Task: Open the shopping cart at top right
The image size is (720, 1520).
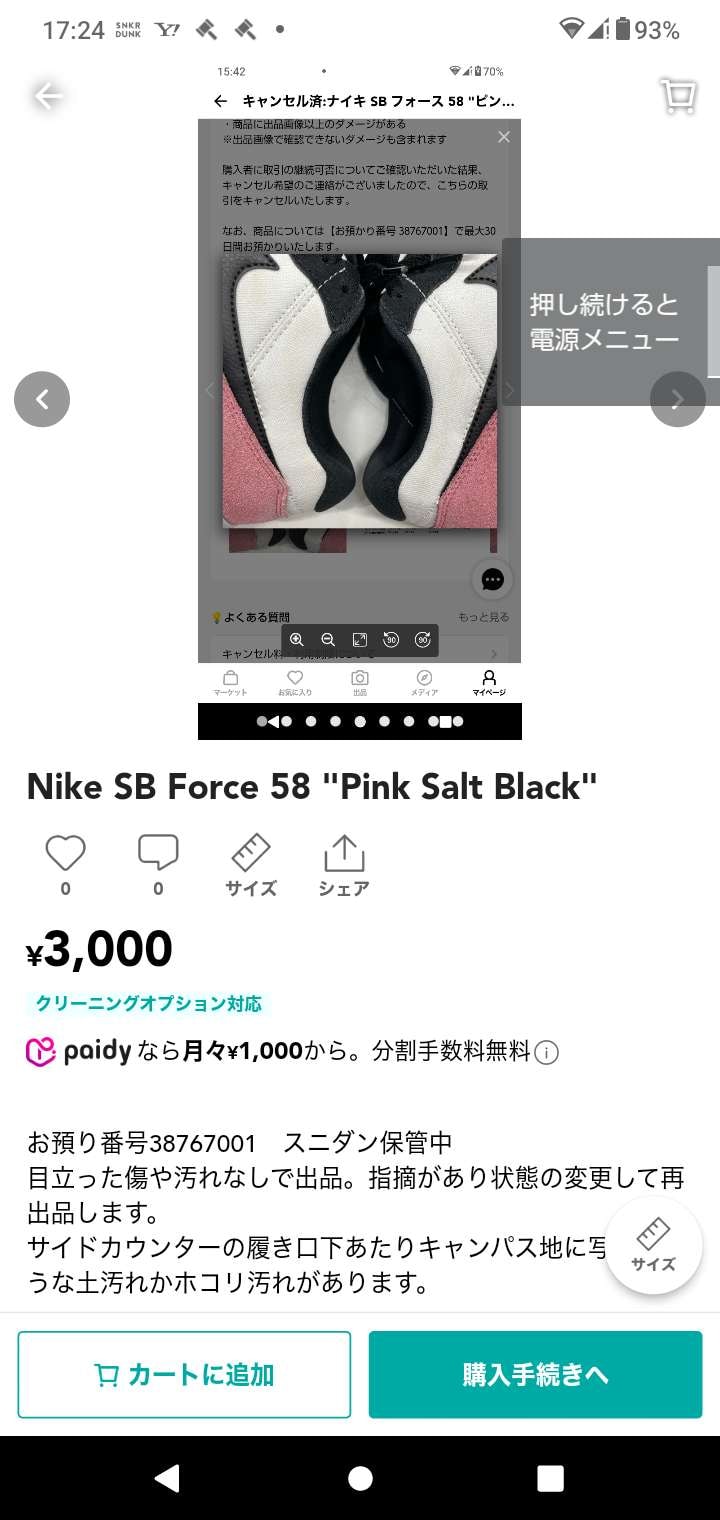Action: [677, 95]
